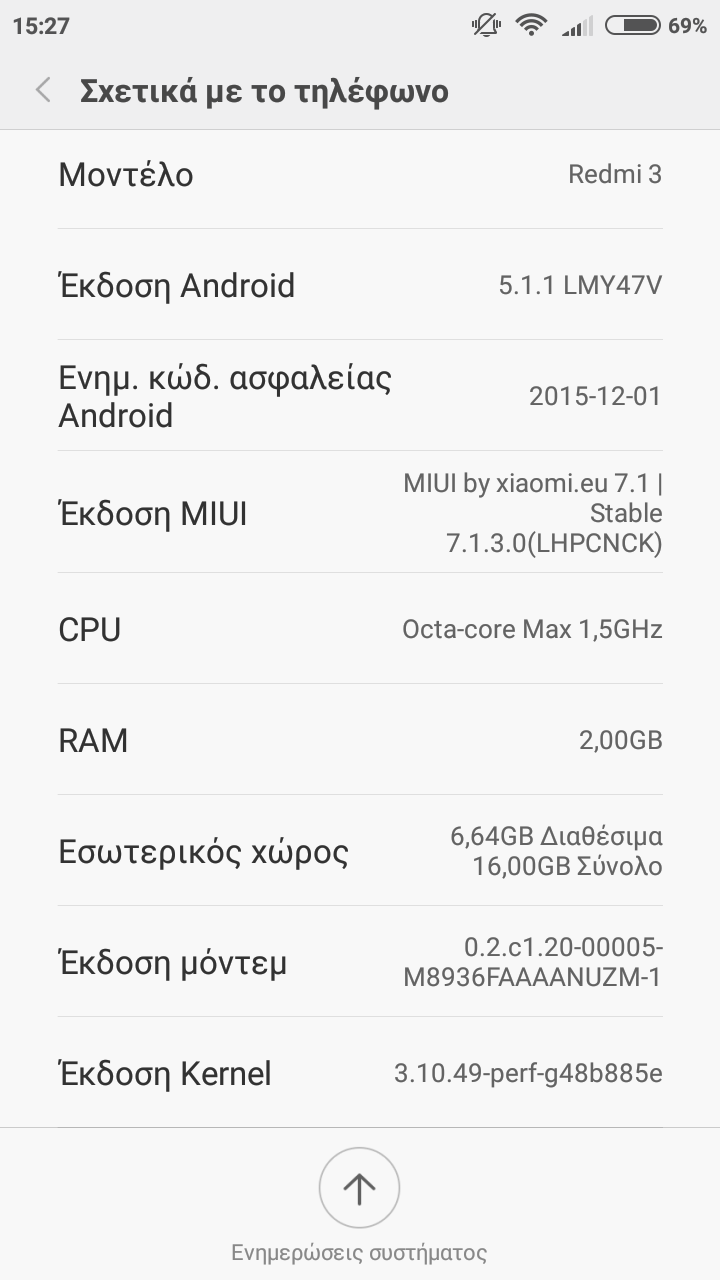Select the CPU row

tap(360, 629)
